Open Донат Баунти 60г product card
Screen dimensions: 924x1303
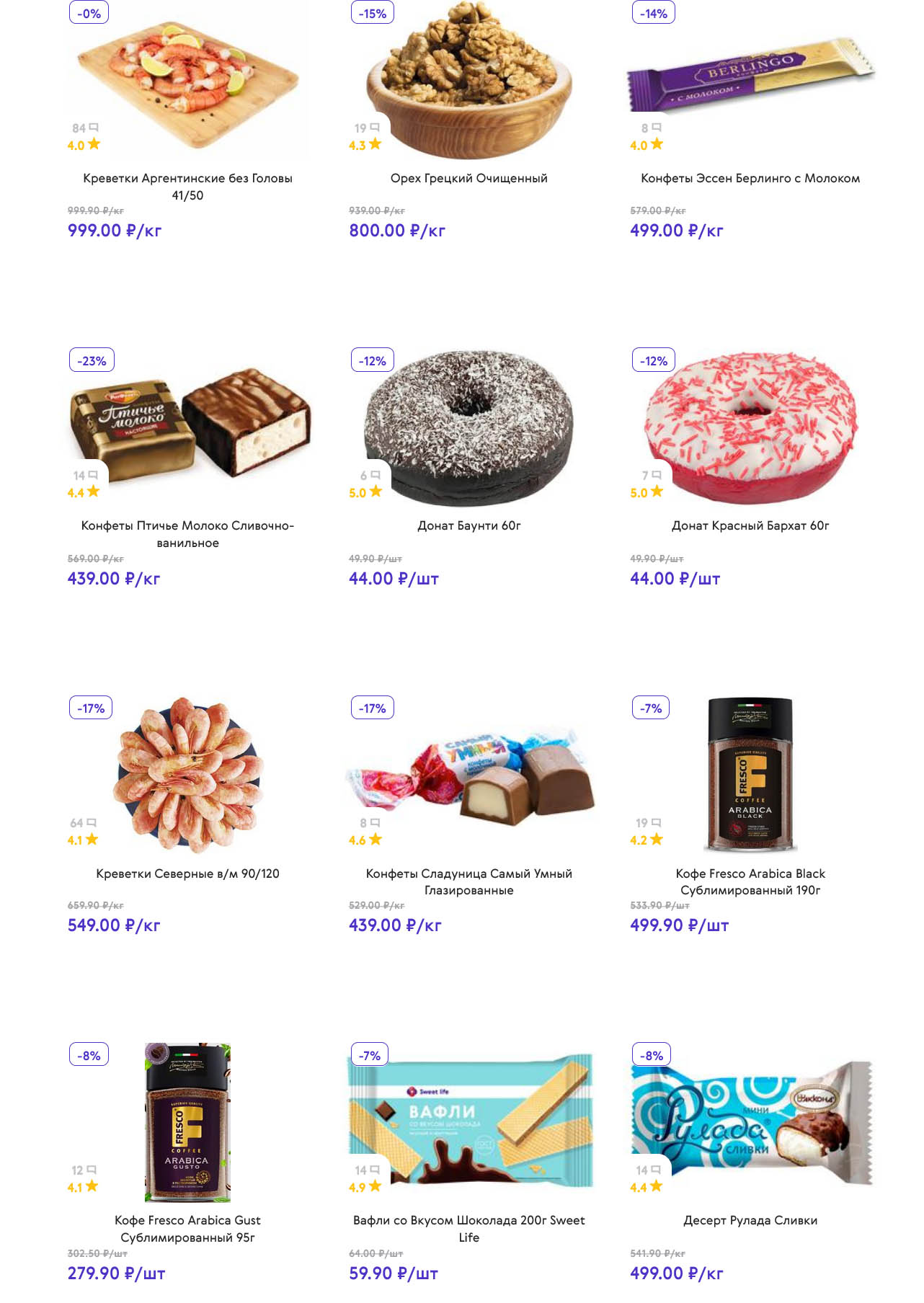tap(468, 525)
